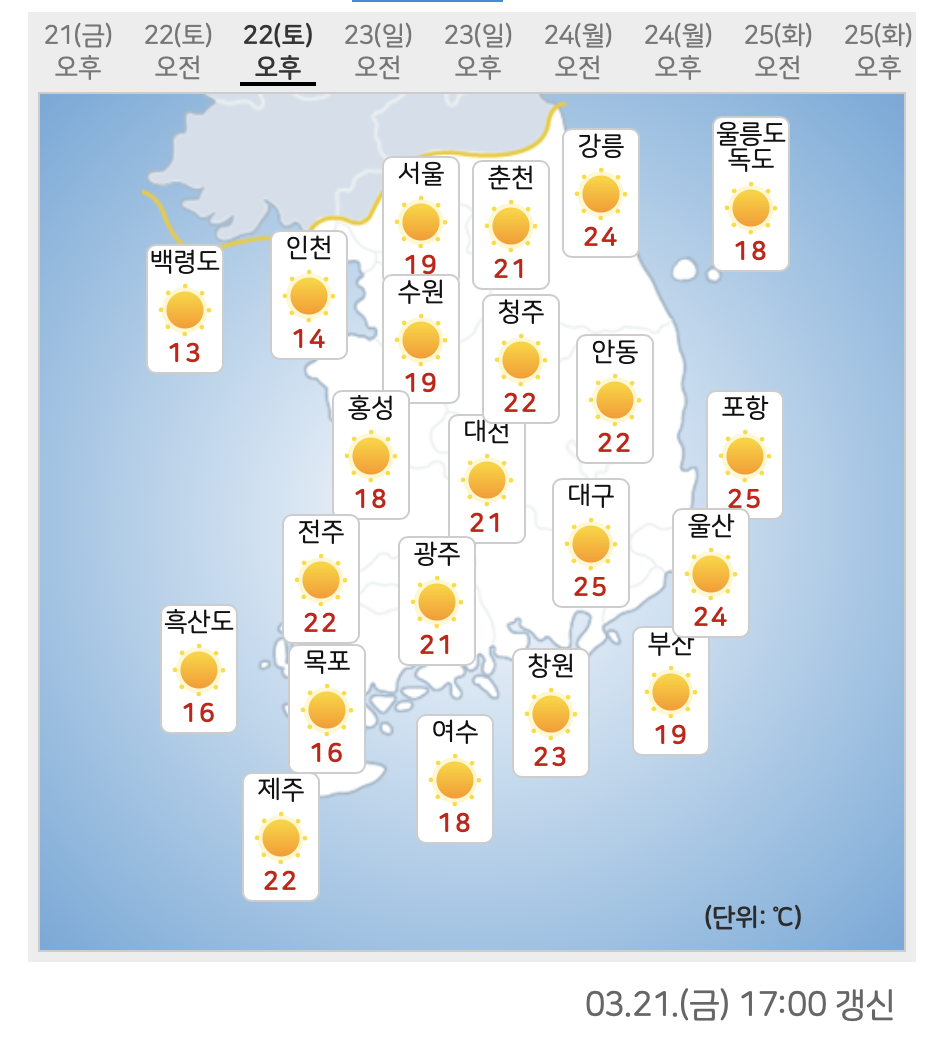Tap the 백령도 weather card

[184, 308]
